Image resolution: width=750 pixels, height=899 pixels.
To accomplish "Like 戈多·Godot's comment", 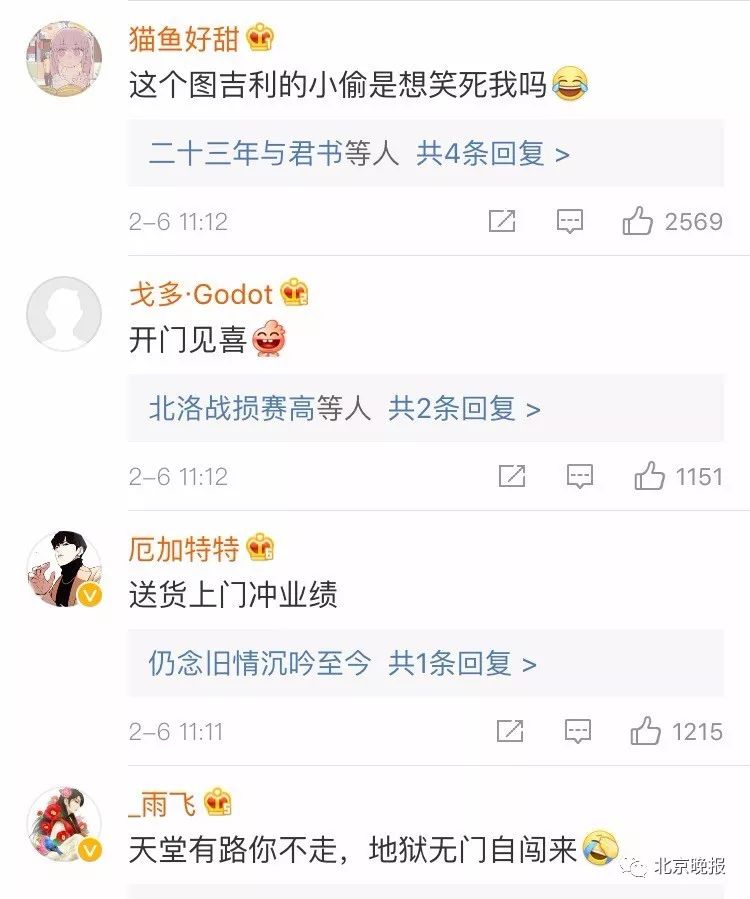I will (x=649, y=476).
